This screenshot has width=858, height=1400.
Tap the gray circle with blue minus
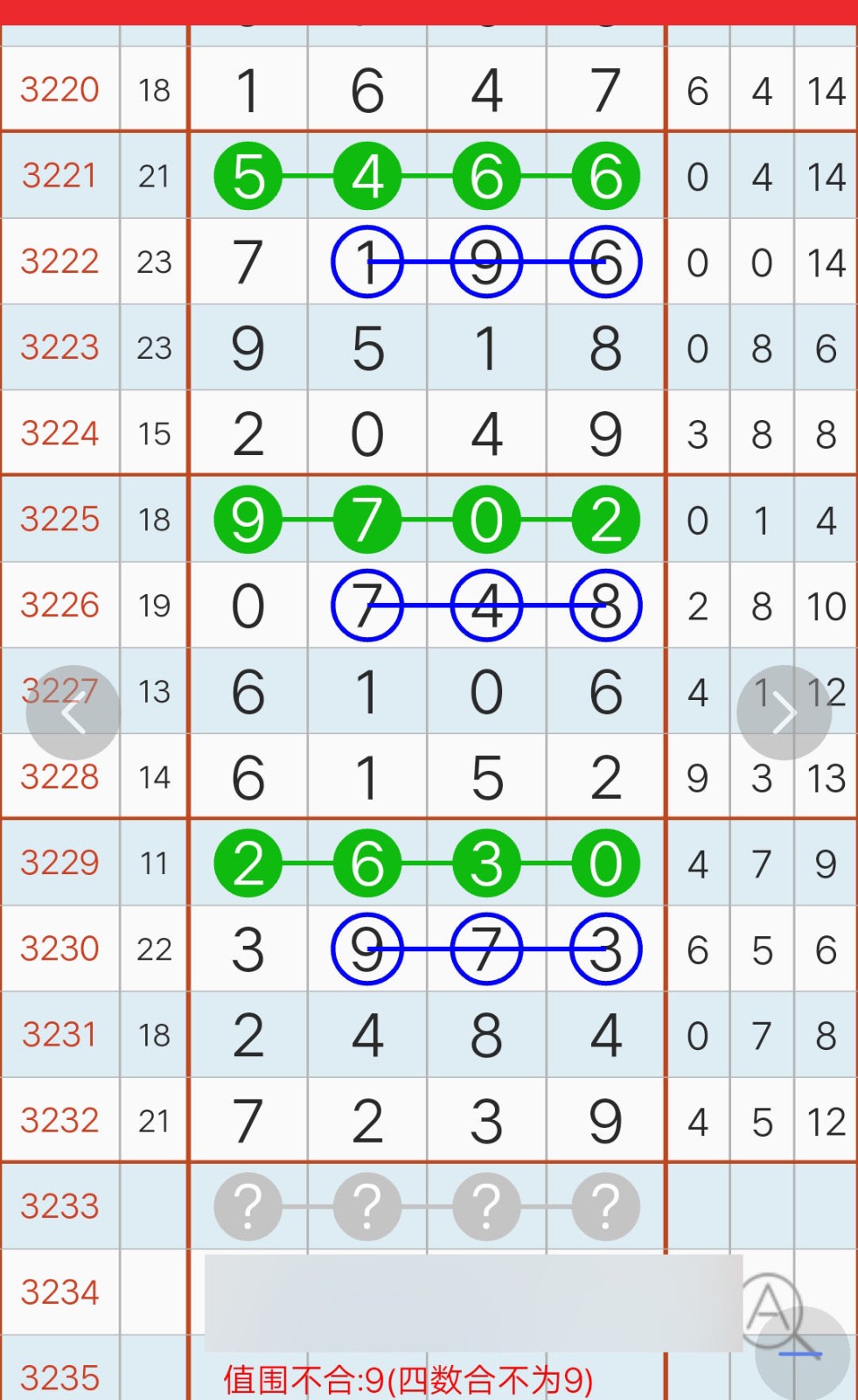[x=803, y=1353]
